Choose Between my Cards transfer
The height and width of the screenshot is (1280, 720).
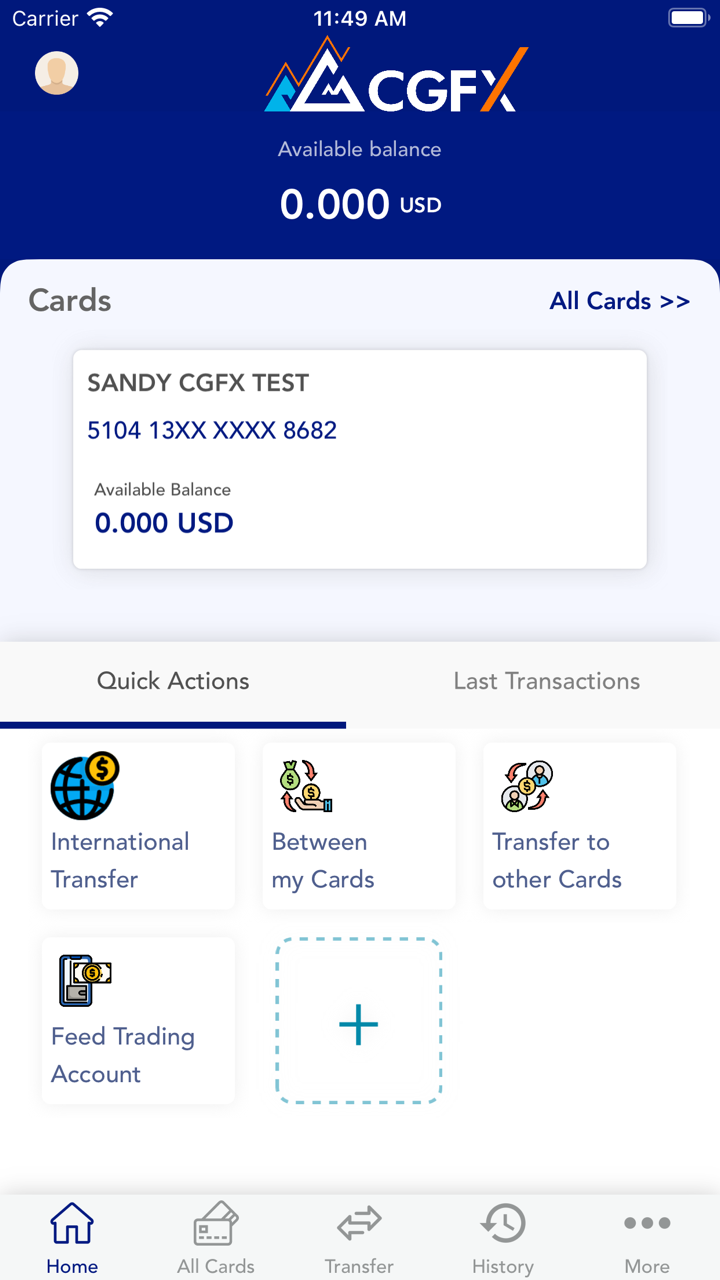pyautogui.click(x=358, y=826)
